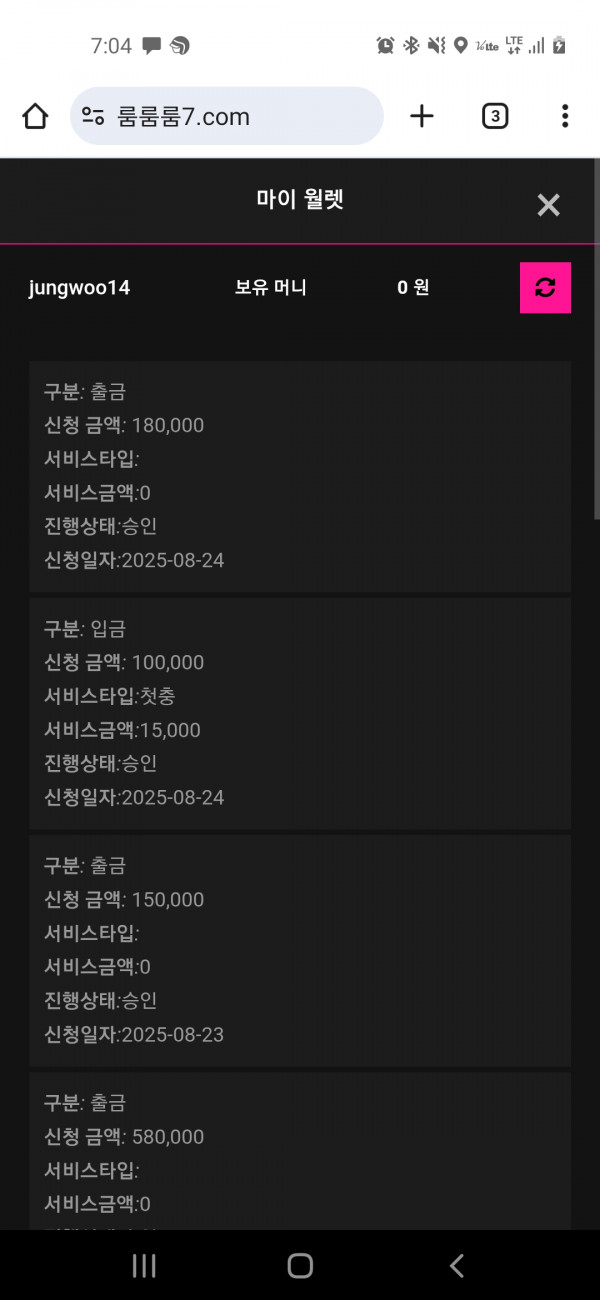
Task: Close the 마이 월렛 panel
Action: tap(548, 205)
